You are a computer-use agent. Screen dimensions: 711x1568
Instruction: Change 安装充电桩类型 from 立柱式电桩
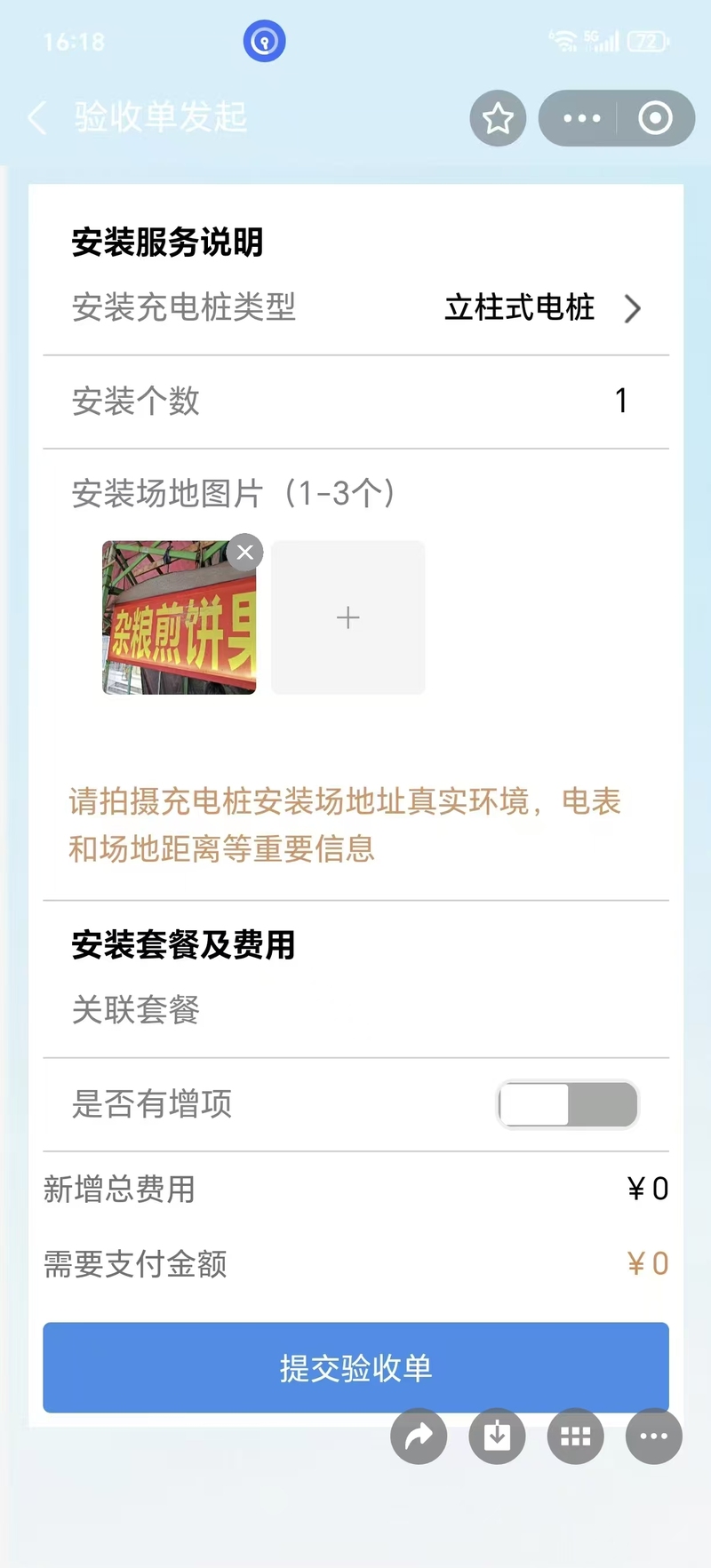[x=542, y=308]
